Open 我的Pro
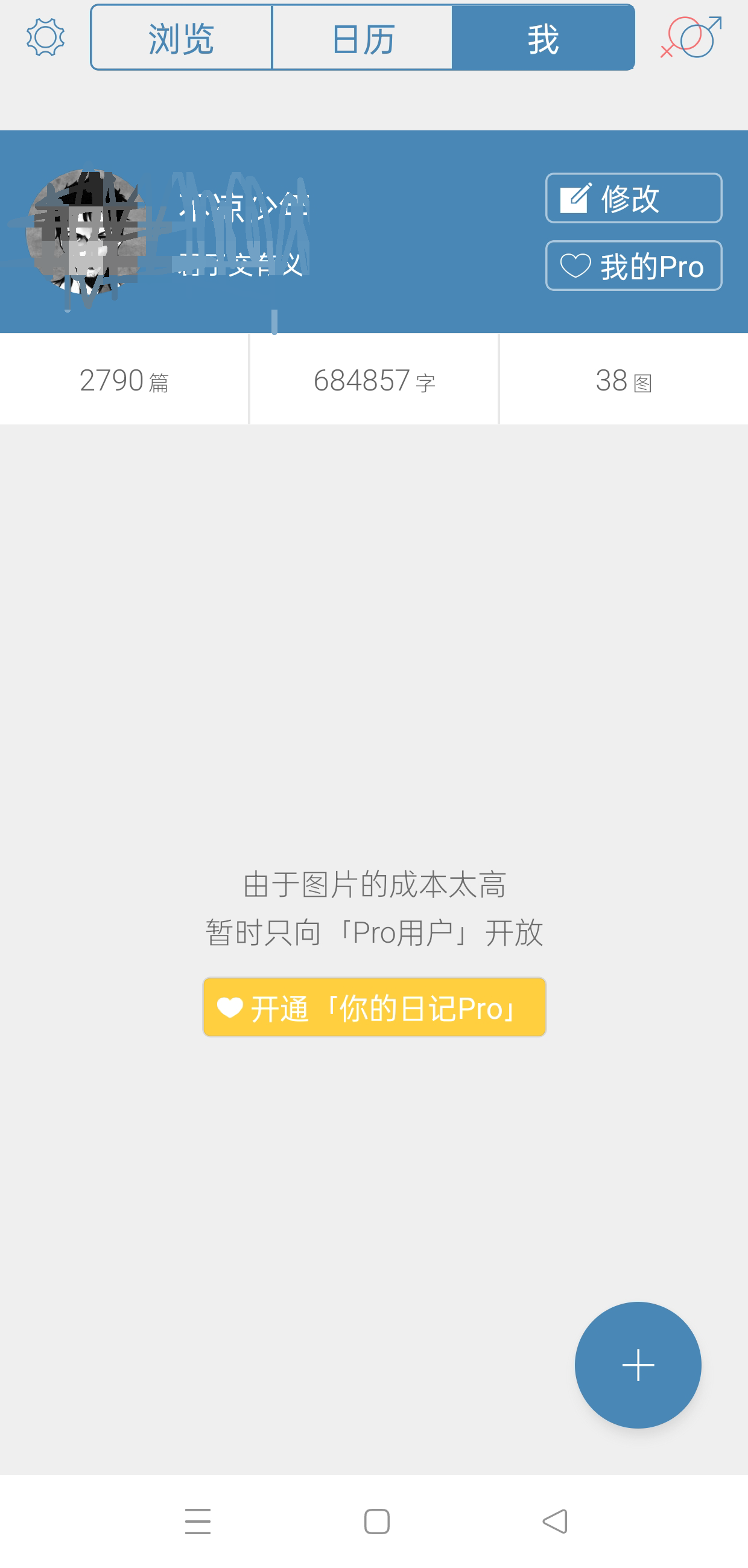Image resolution: width=748 pixels, height=1568 pixels. tap(633, 266)
